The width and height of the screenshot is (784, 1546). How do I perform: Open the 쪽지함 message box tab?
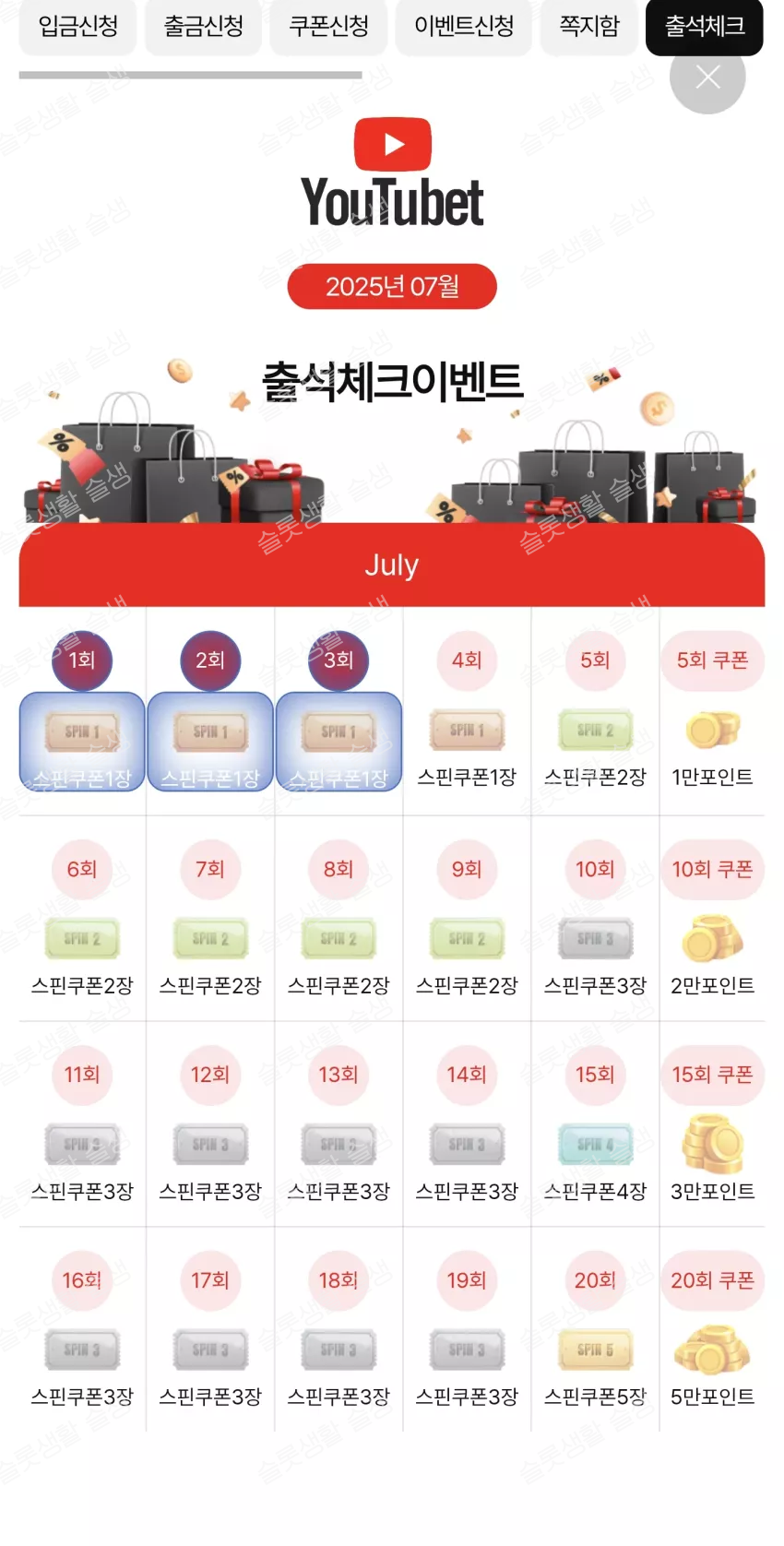588,26
